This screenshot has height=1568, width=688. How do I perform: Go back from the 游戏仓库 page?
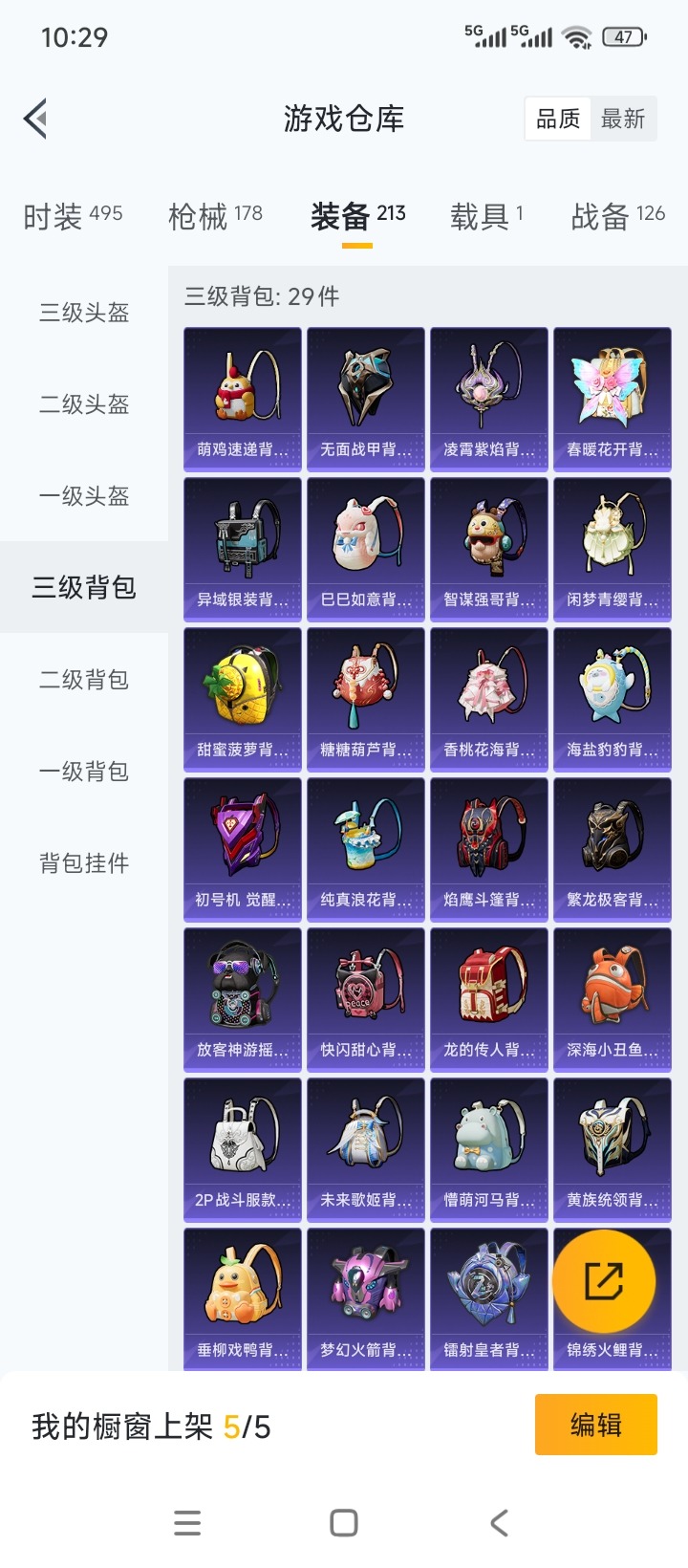tap(35, 120)
